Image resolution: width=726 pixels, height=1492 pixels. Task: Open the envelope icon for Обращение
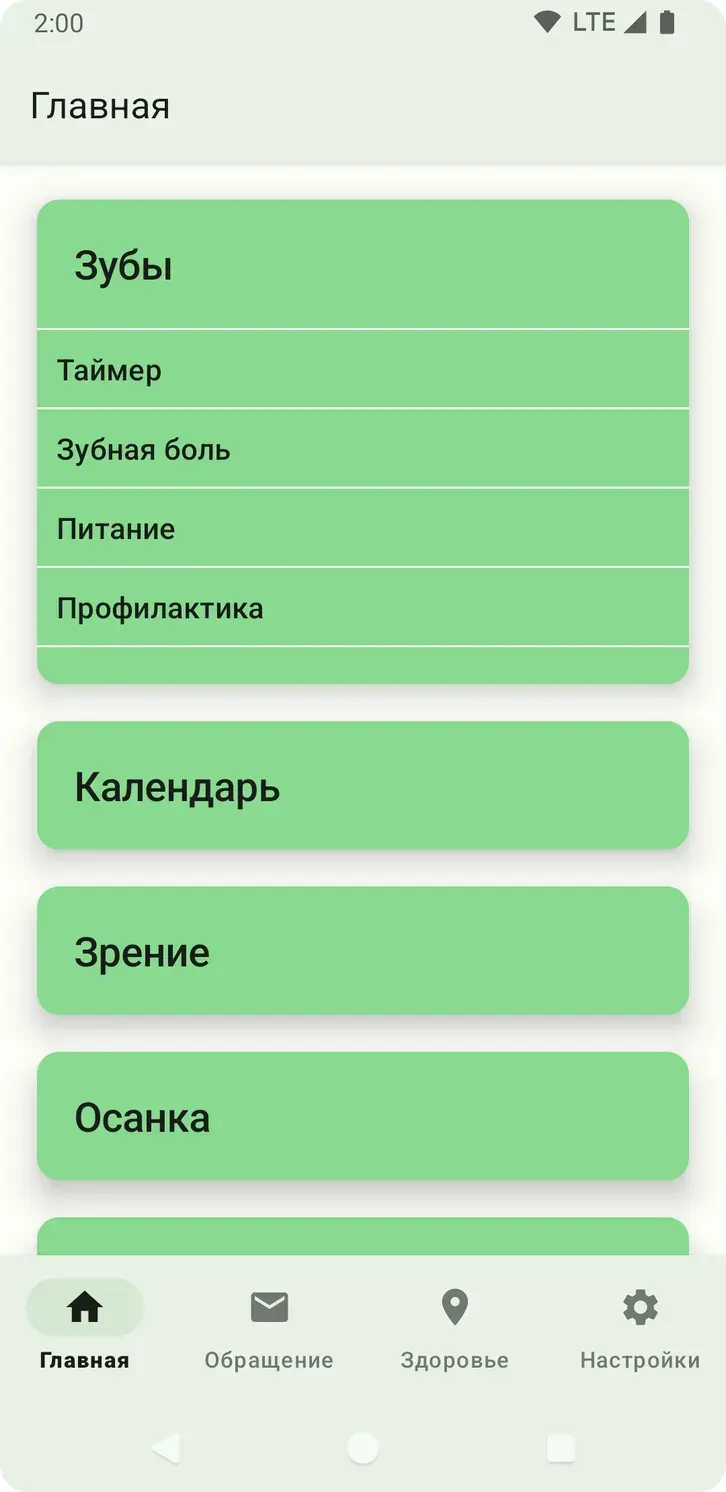pyautogui.click(x=269, y=1307)
